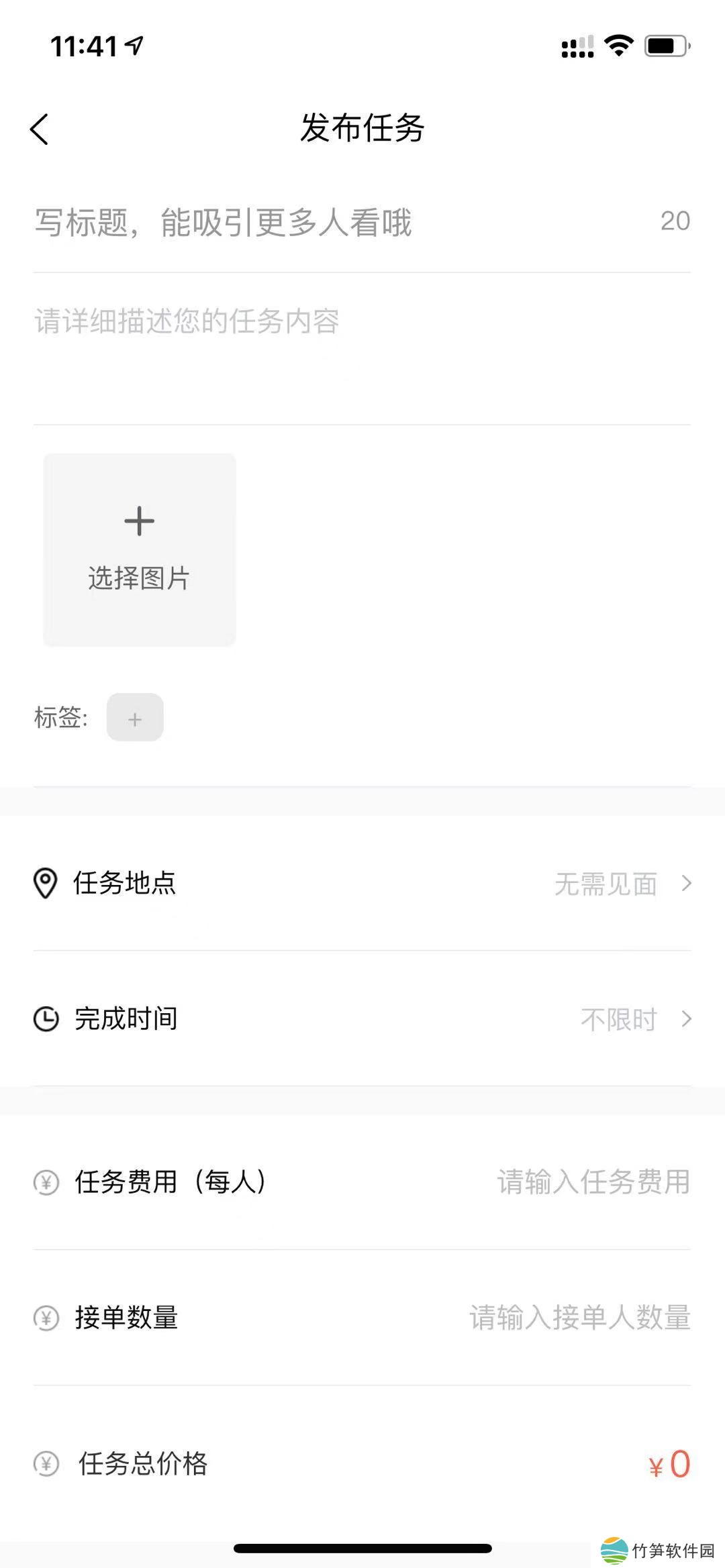Focus the task title input field
725x1568 pixels.
(x=336, y=222)
